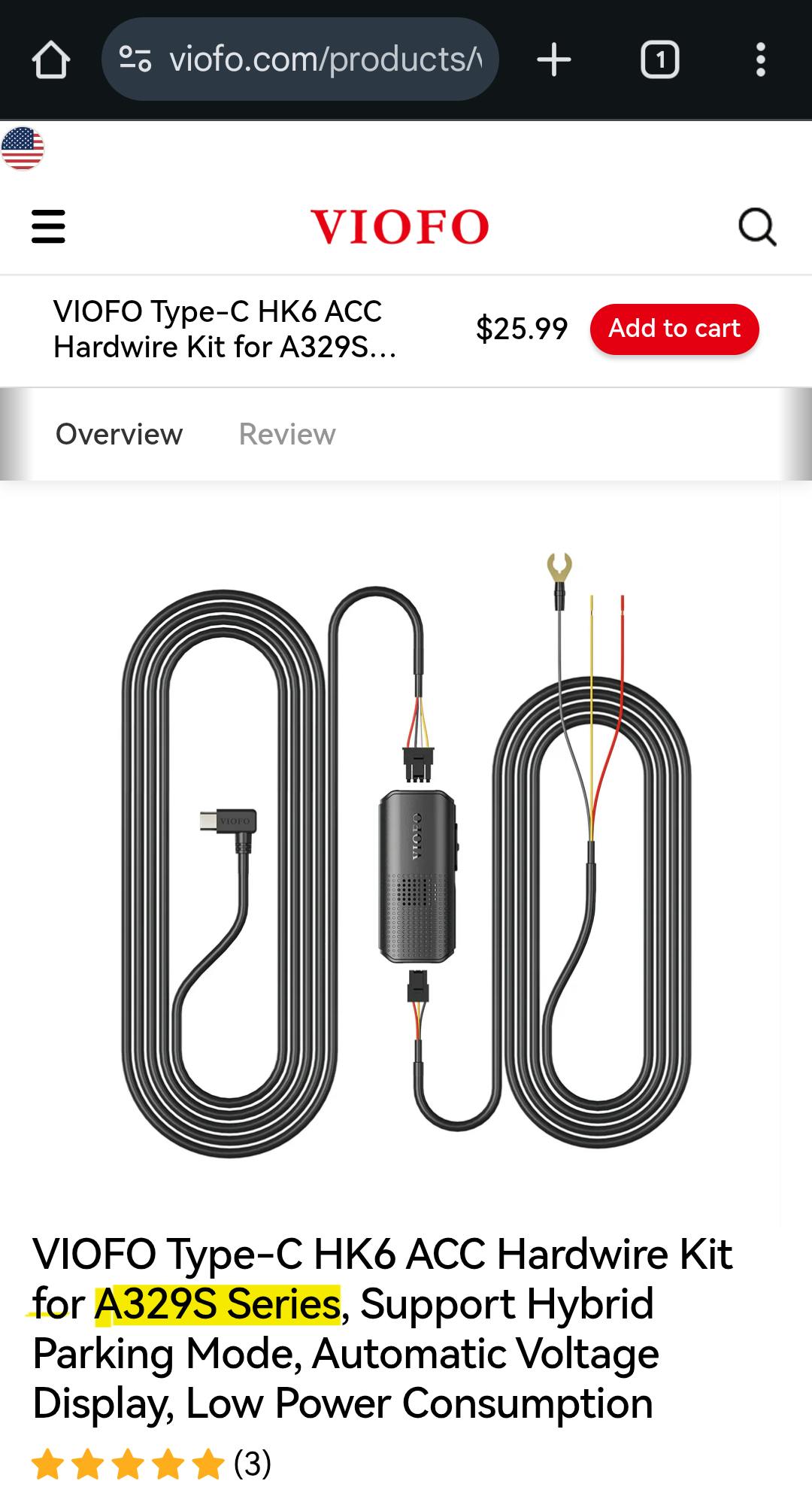The height and width of the screenshot is (1499, 812).
Task: Search the VIOFO store
Action: coord(756,226)
